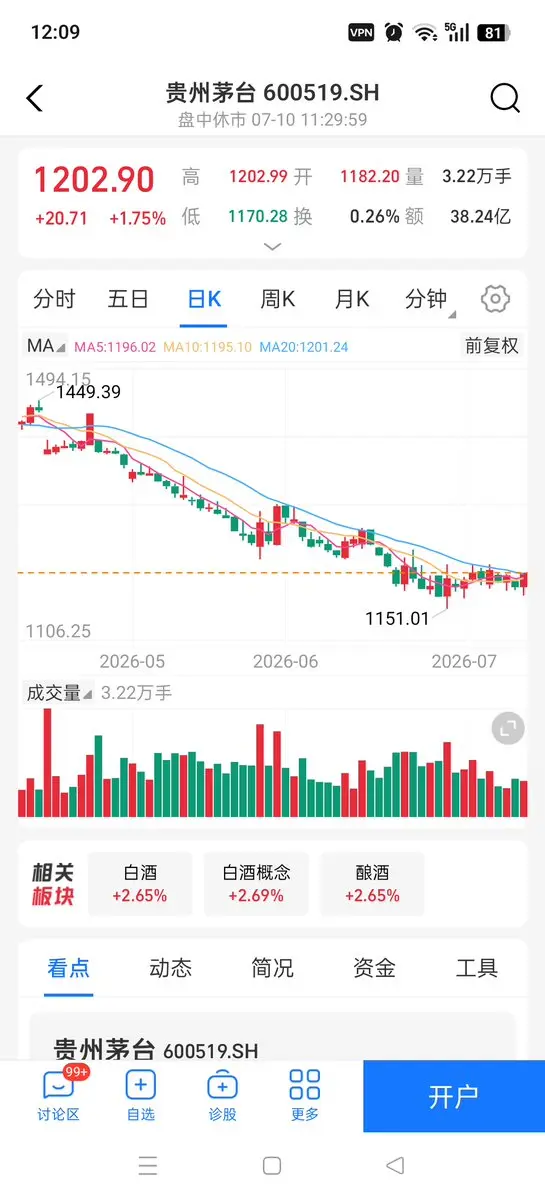Select the 周K chart tab
Viewport: 545px width, 1199px height.
(277, 299)
